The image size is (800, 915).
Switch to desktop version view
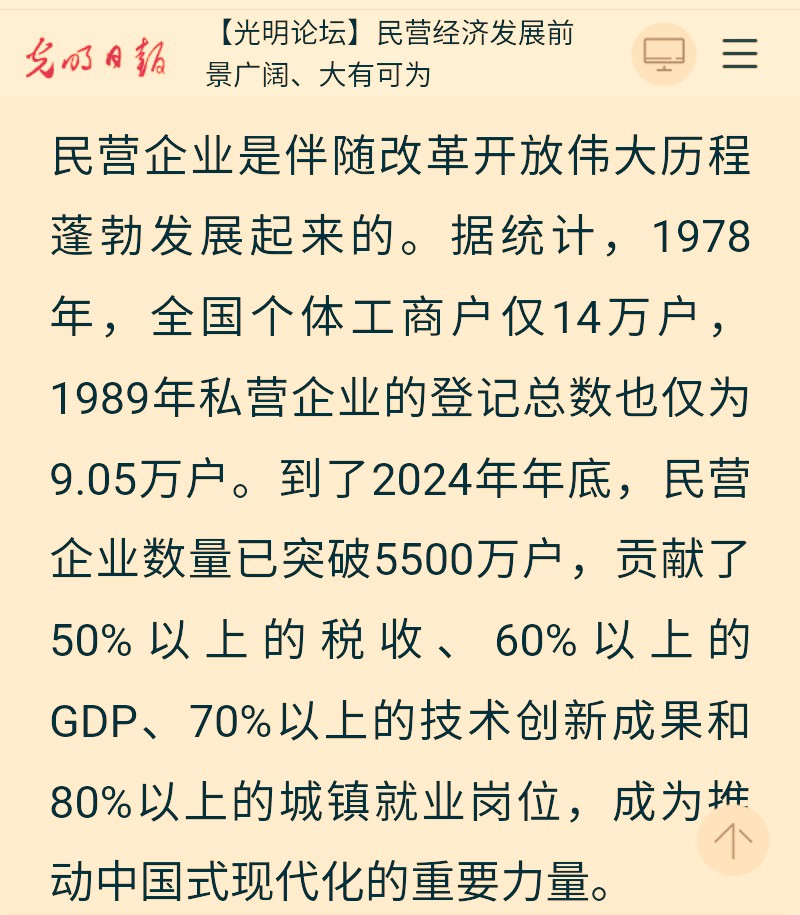point(664,53)
